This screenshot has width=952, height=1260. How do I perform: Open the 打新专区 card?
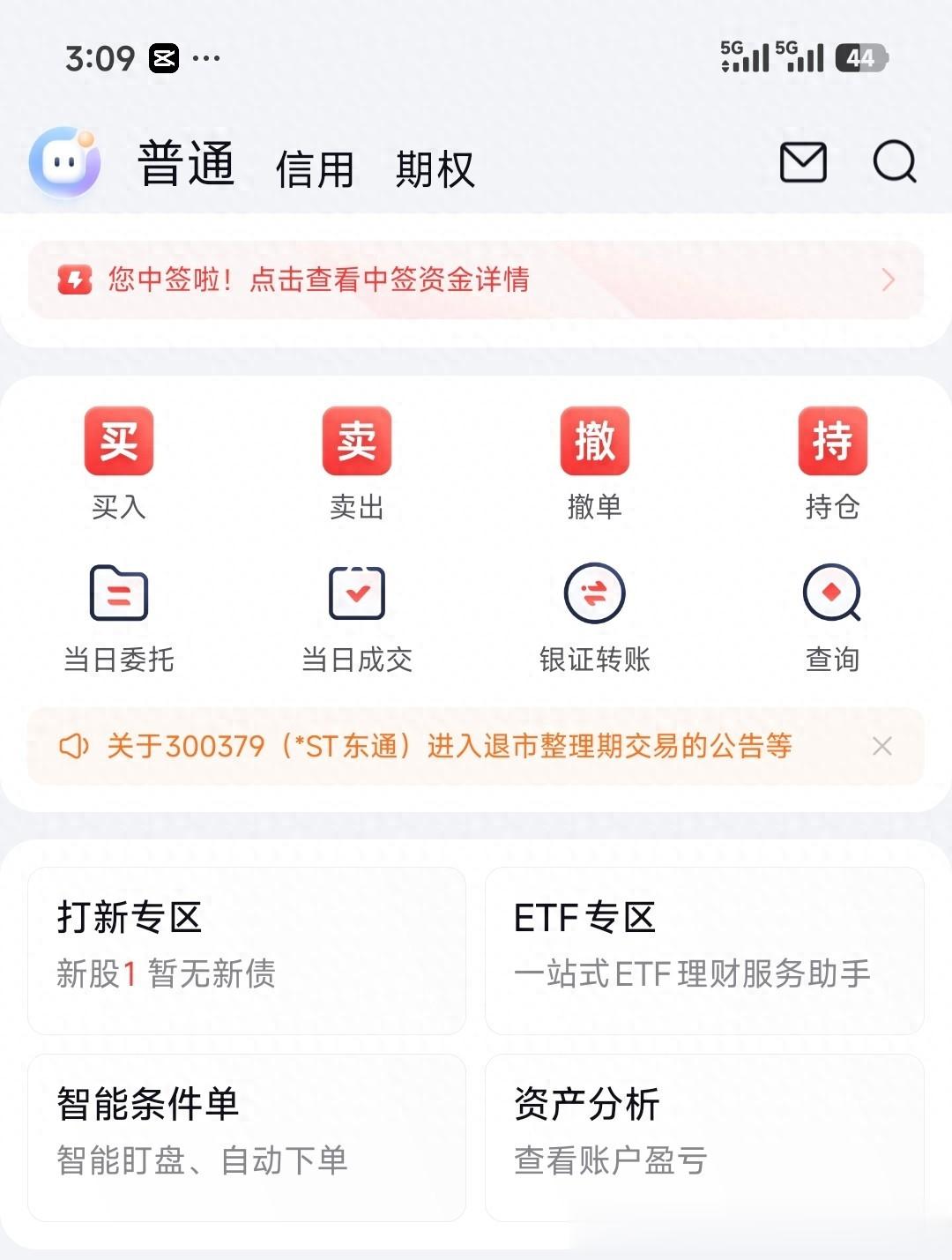[x=247, y=950]
